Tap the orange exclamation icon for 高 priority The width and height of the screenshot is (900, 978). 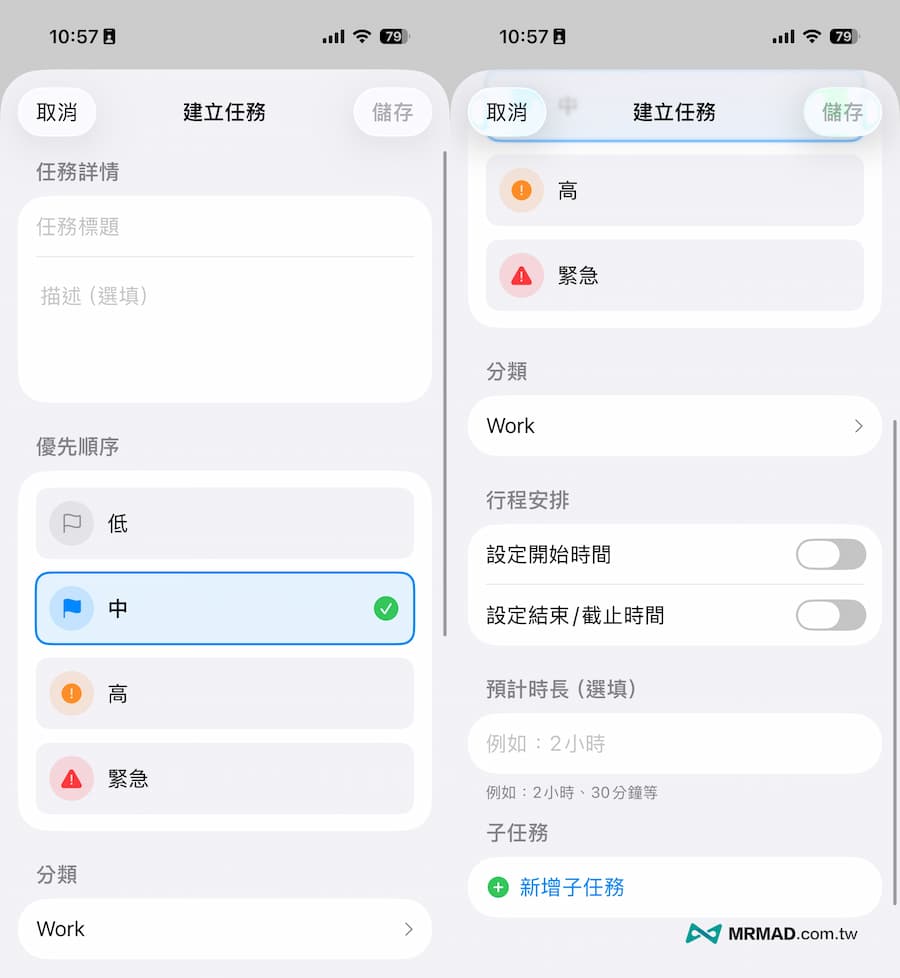pyautogui.click(x=70, y=693)
